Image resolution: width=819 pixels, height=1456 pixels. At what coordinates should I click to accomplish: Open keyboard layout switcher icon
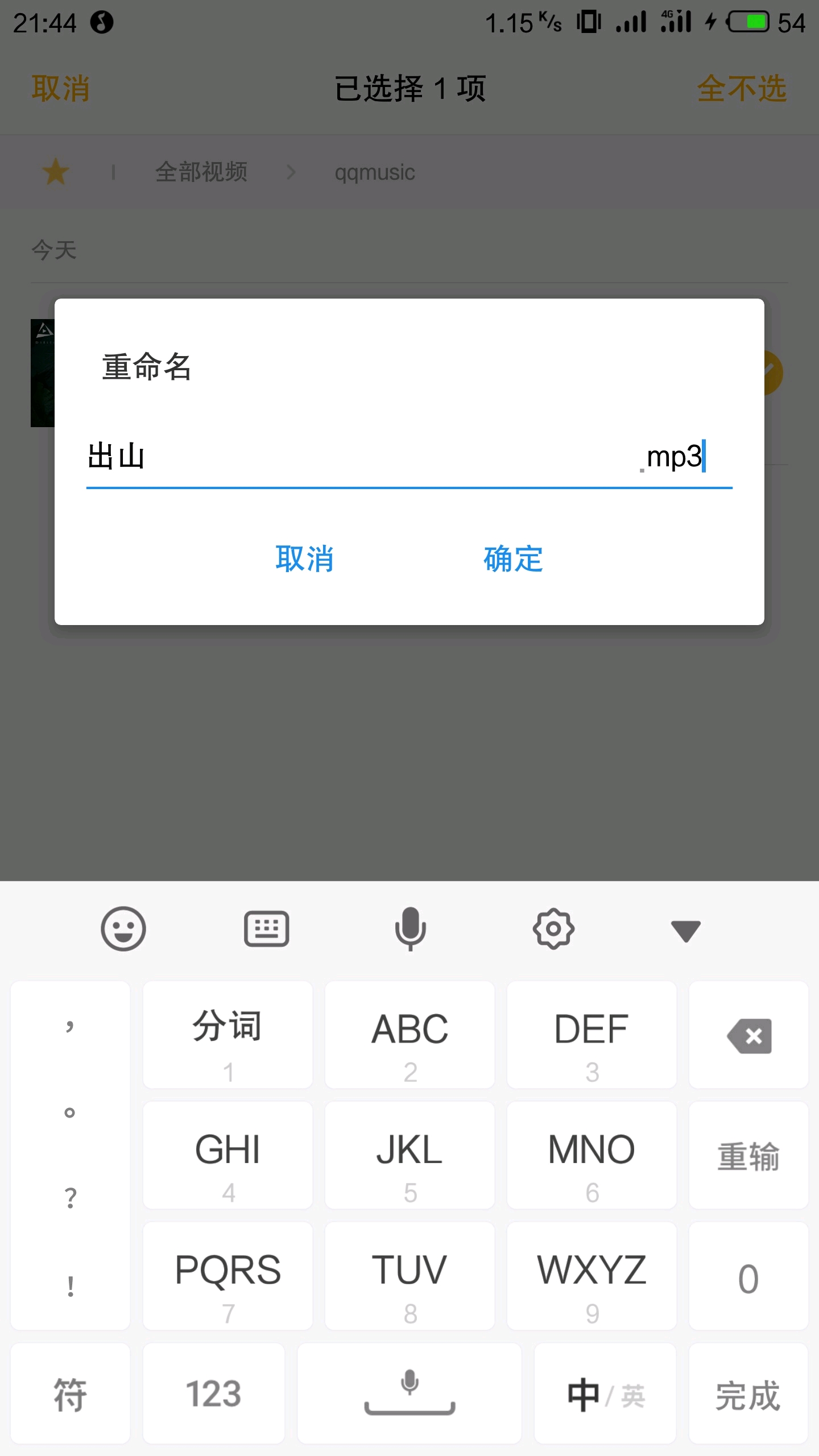coord(266,929)
